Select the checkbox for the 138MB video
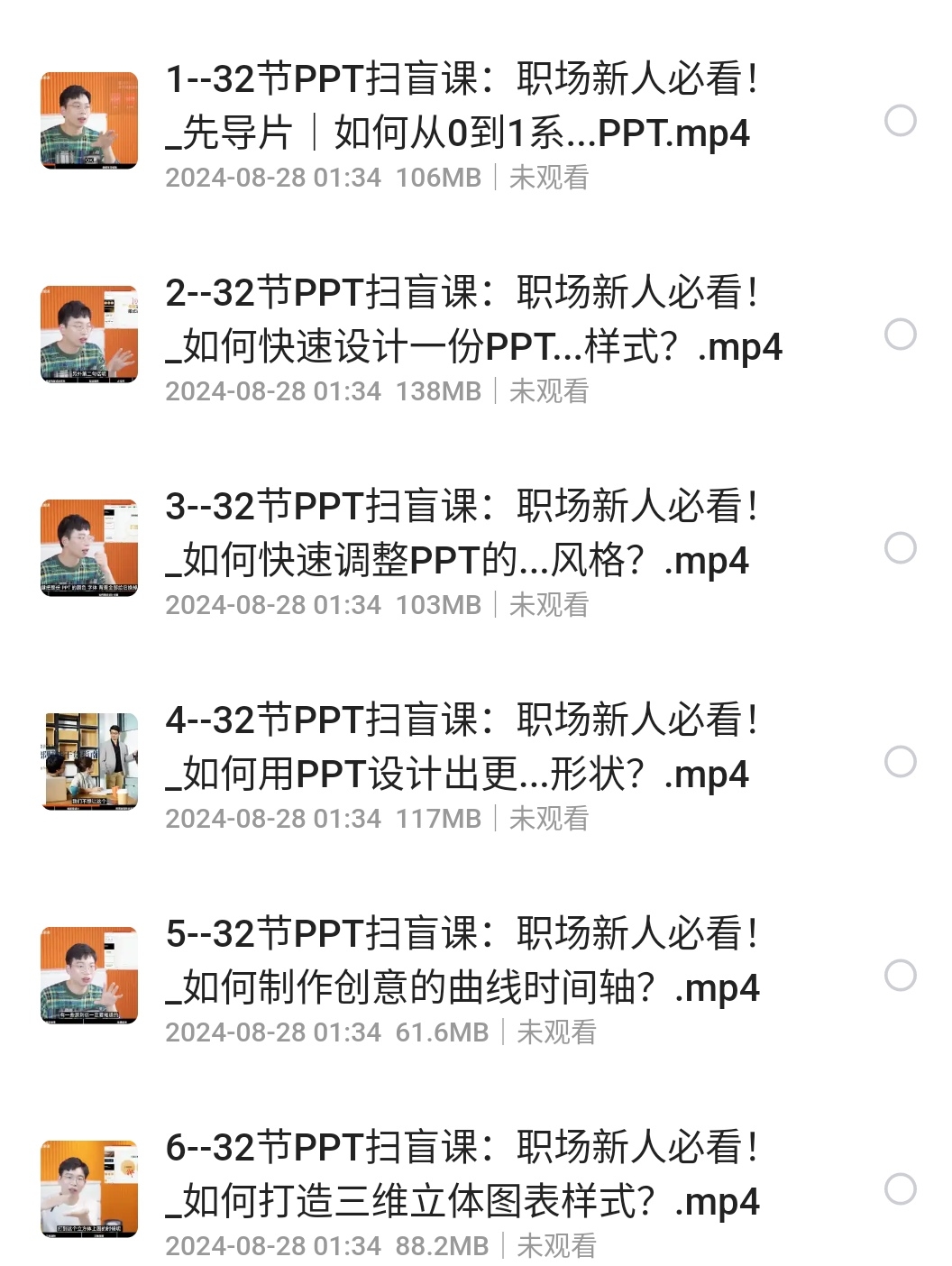 point(900,335)
